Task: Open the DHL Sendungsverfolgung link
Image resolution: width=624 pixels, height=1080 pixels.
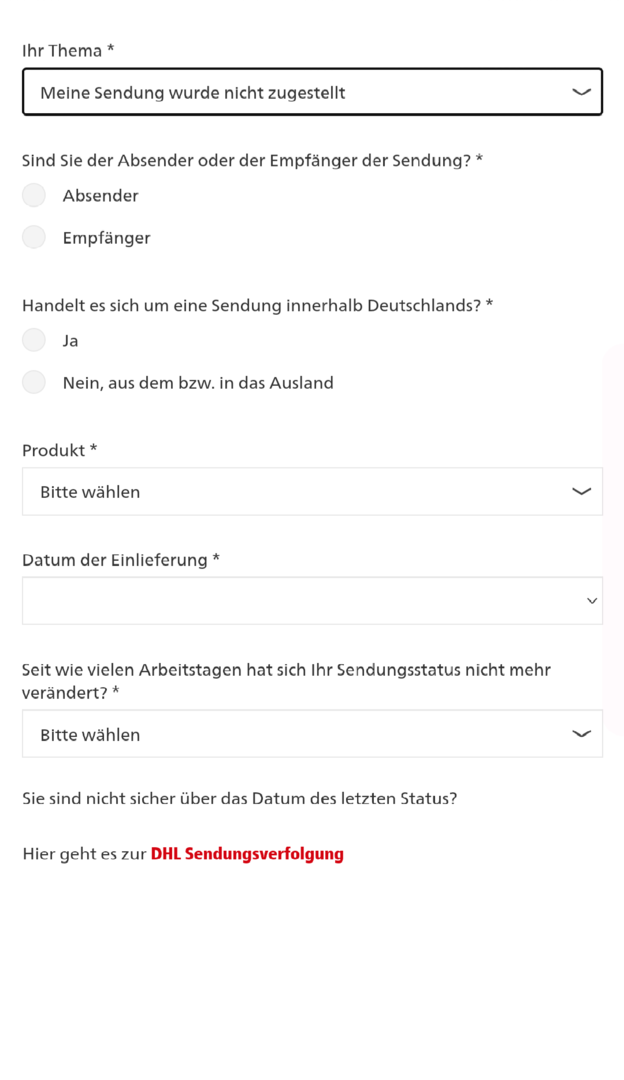Action: (x=247, y=854)
